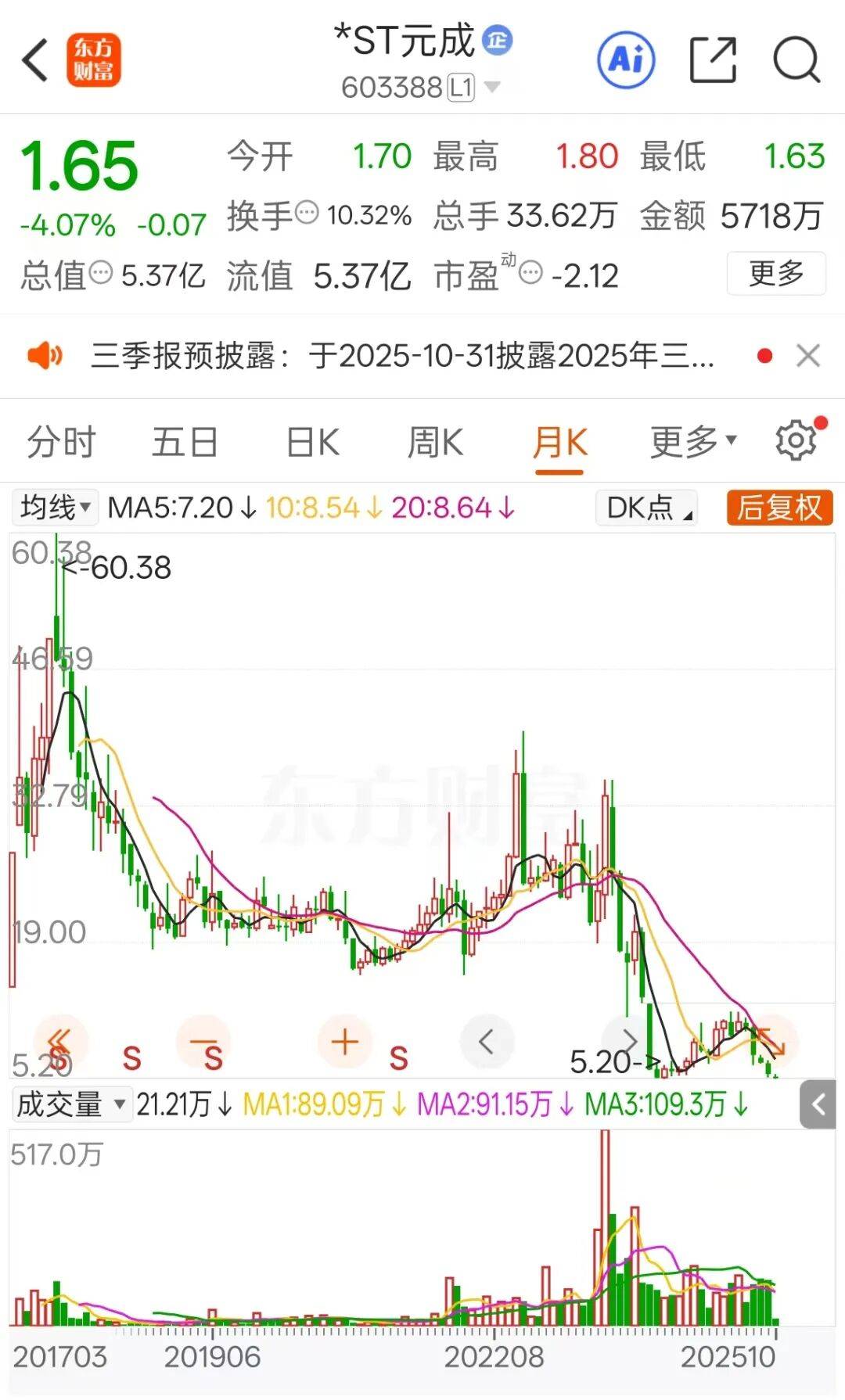Dismiss the announcement banner
Screen dimensions: 845x1400
[x=807, y=356]
